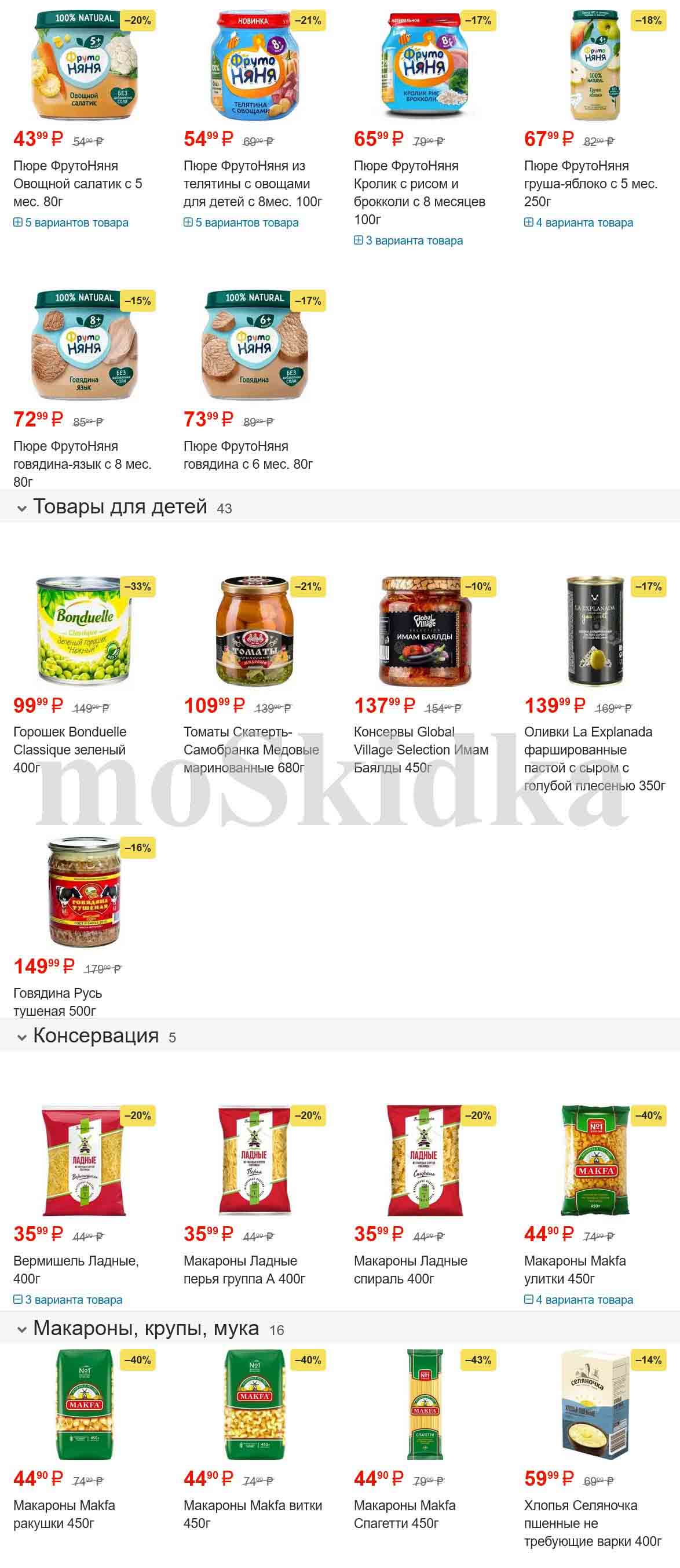Image resolution: width=680 pixels, height=1568 pixels.
Task: View Говядина Русь тушеная 500г
Action: click(57, 1001)
